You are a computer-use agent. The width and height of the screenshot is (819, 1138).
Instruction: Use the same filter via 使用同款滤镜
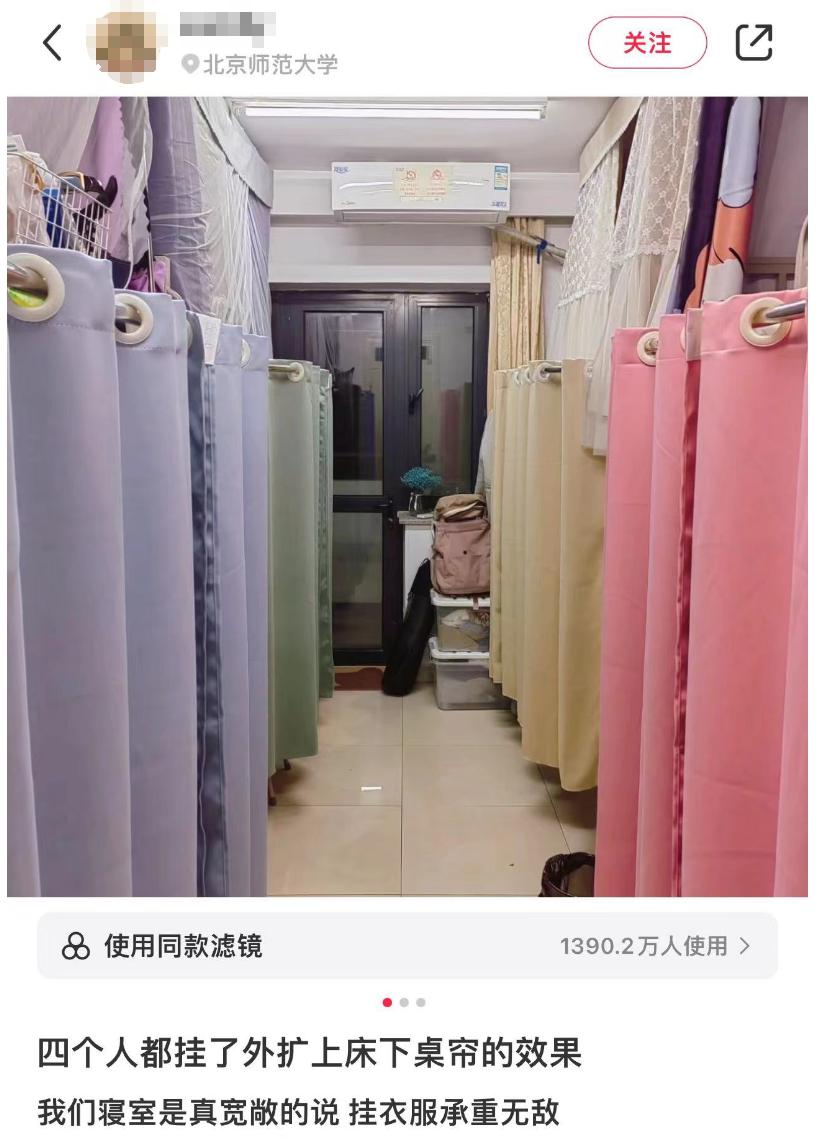click(x=407, y=946)
